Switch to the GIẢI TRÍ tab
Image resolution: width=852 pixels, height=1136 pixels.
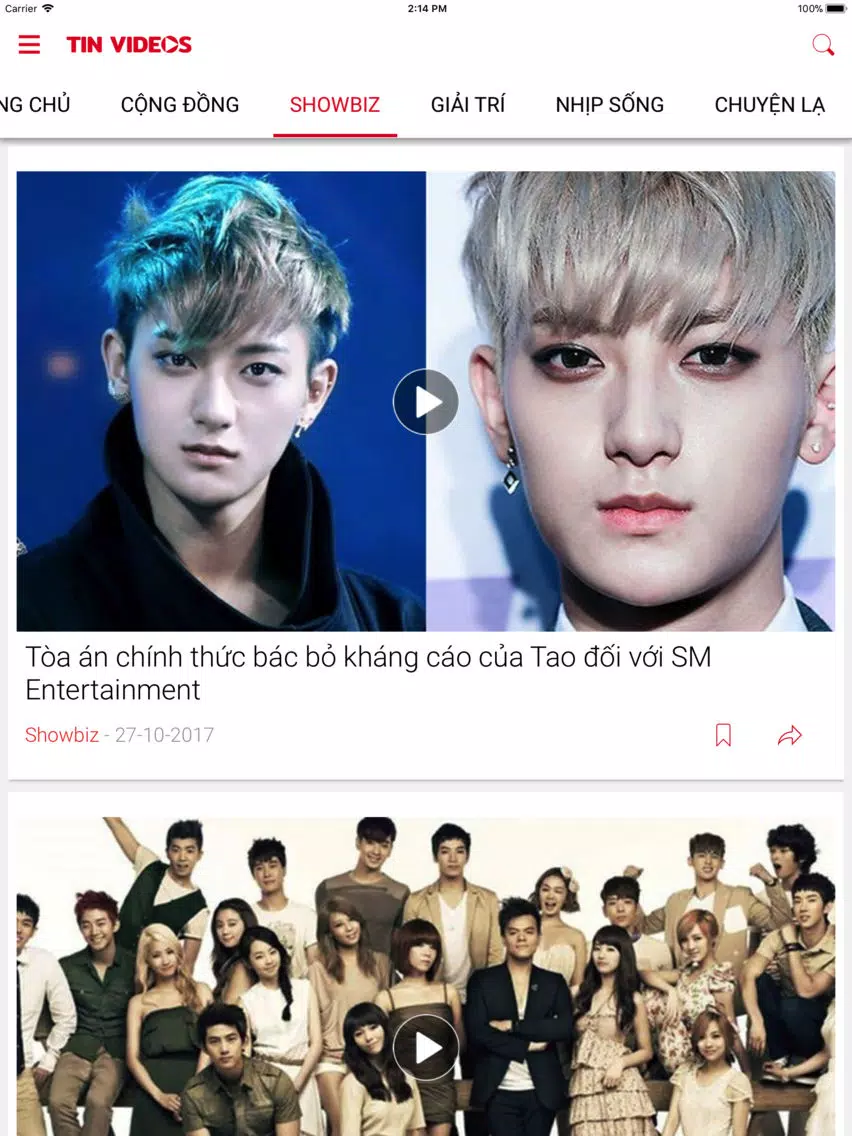(x=468, y=104)
